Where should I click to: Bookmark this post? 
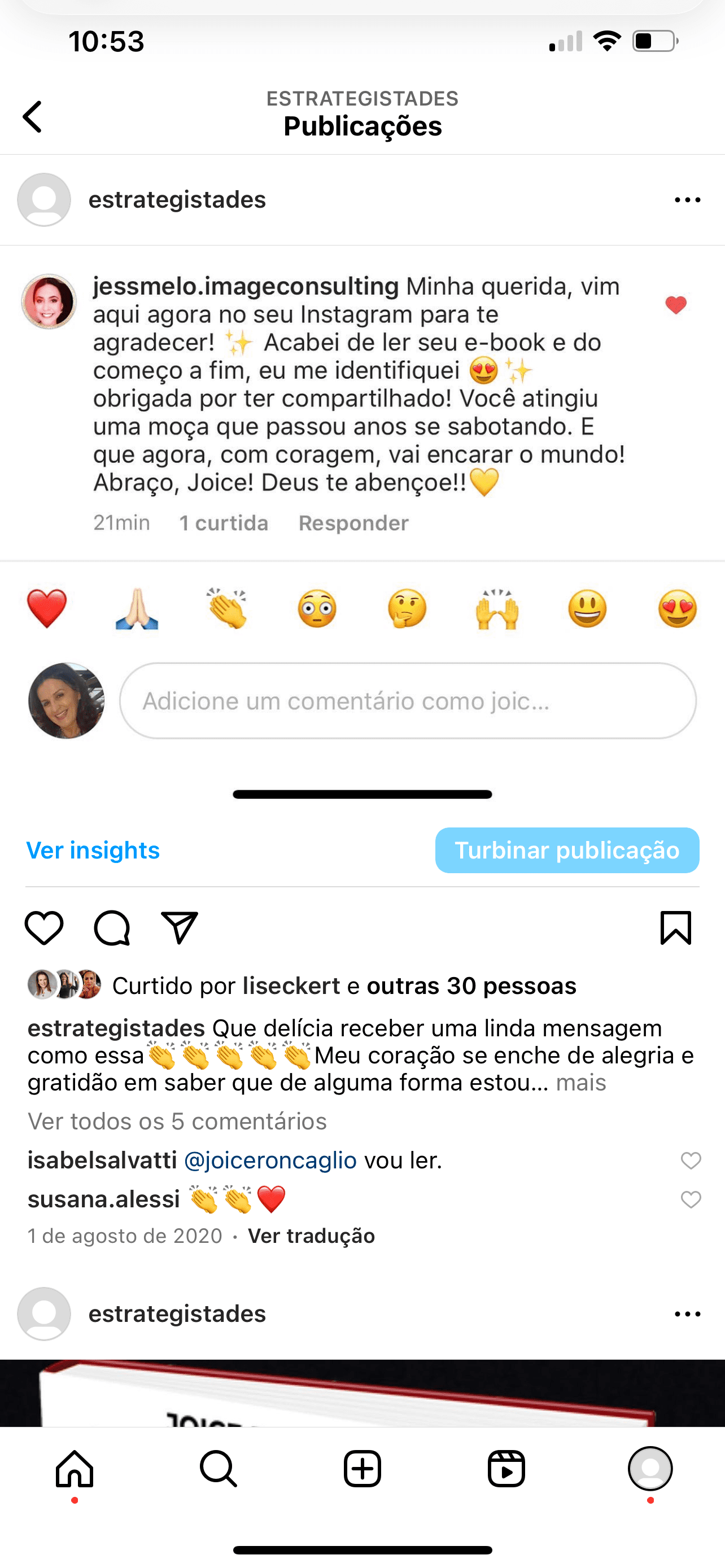click(676, 928)
